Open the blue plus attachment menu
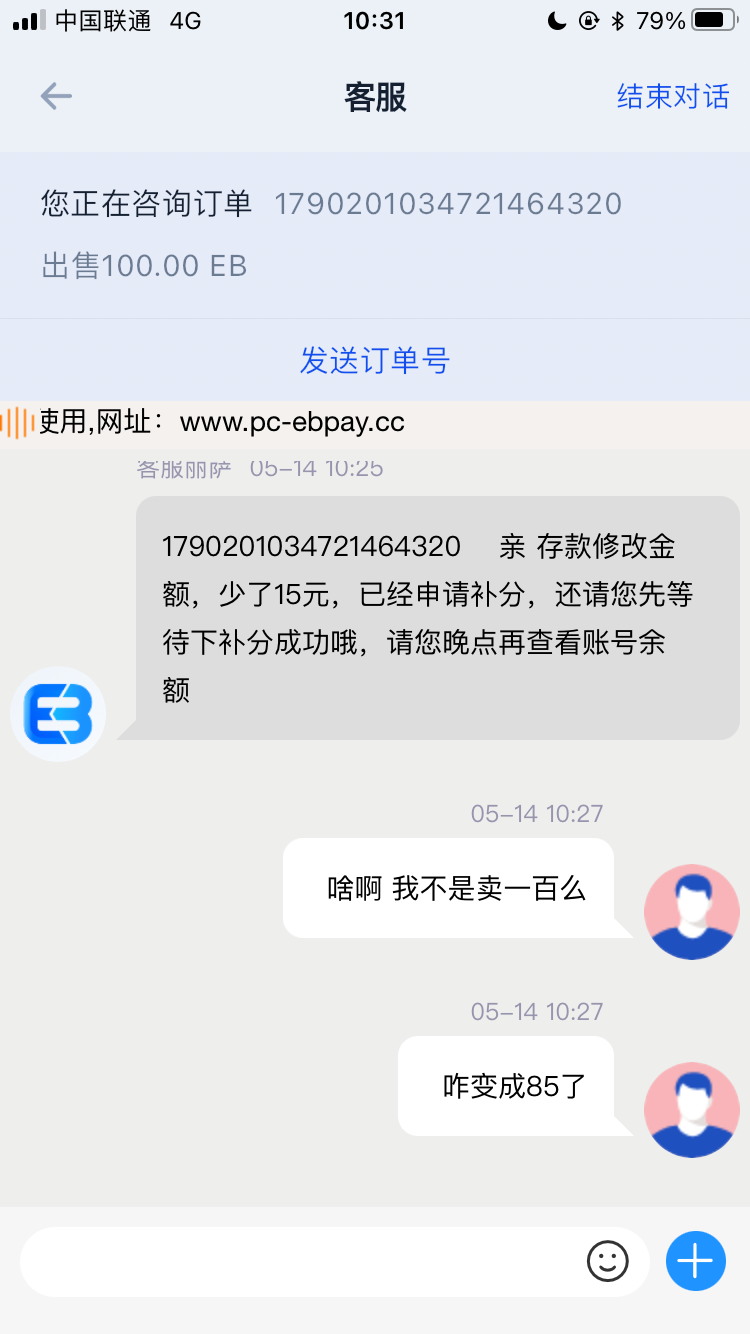750x1334 pixels. coord(695,1261)
